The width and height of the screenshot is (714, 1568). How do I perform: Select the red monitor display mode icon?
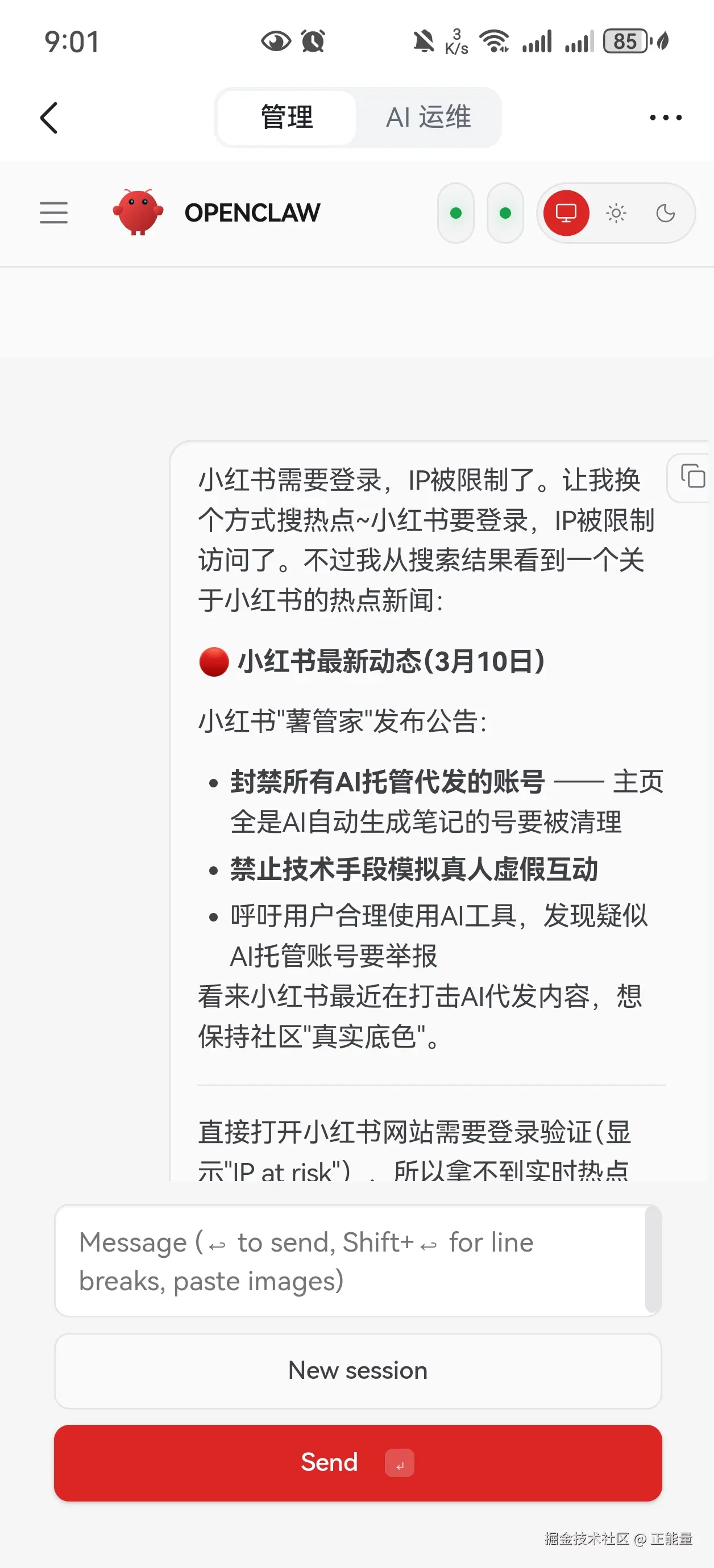click(566, 213)
